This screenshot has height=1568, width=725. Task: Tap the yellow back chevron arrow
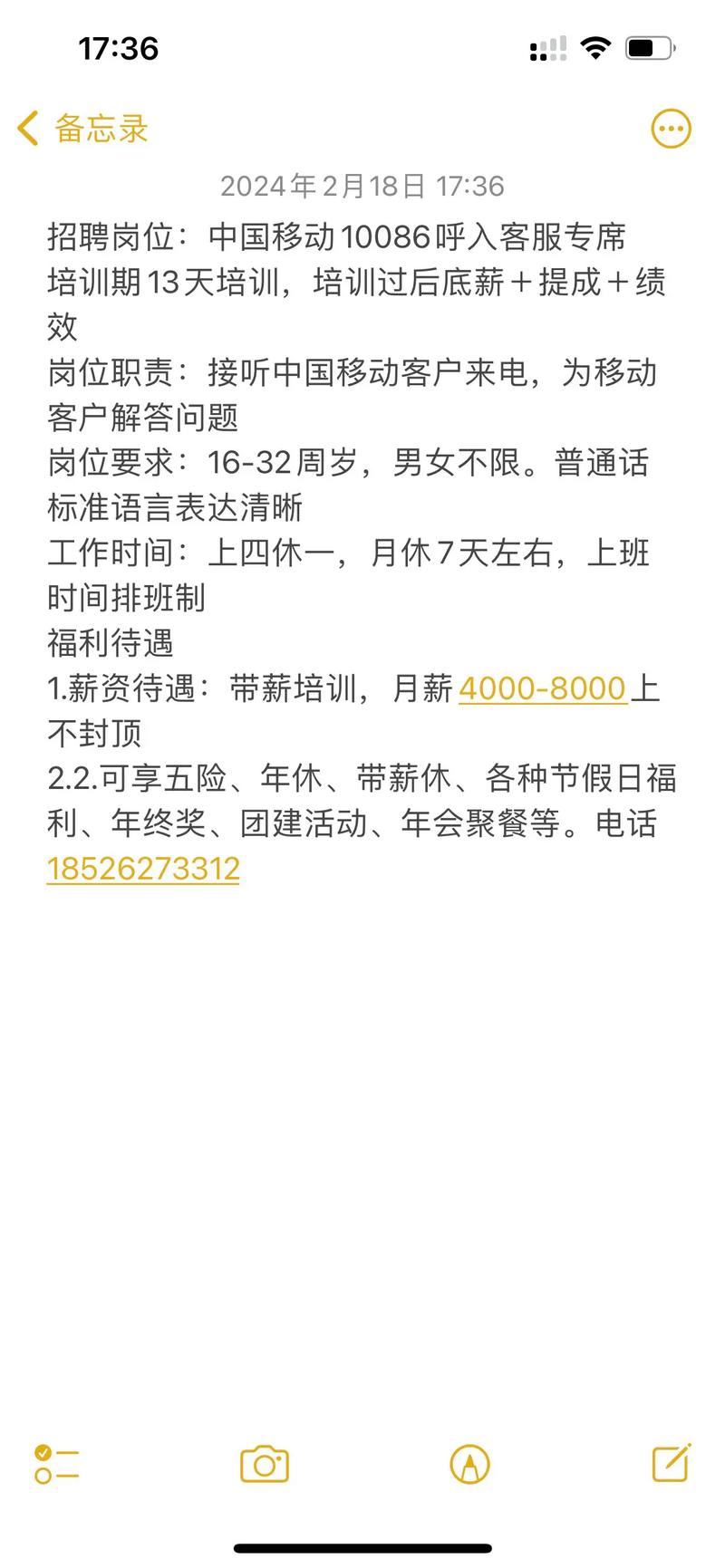(x=27, y=128)
